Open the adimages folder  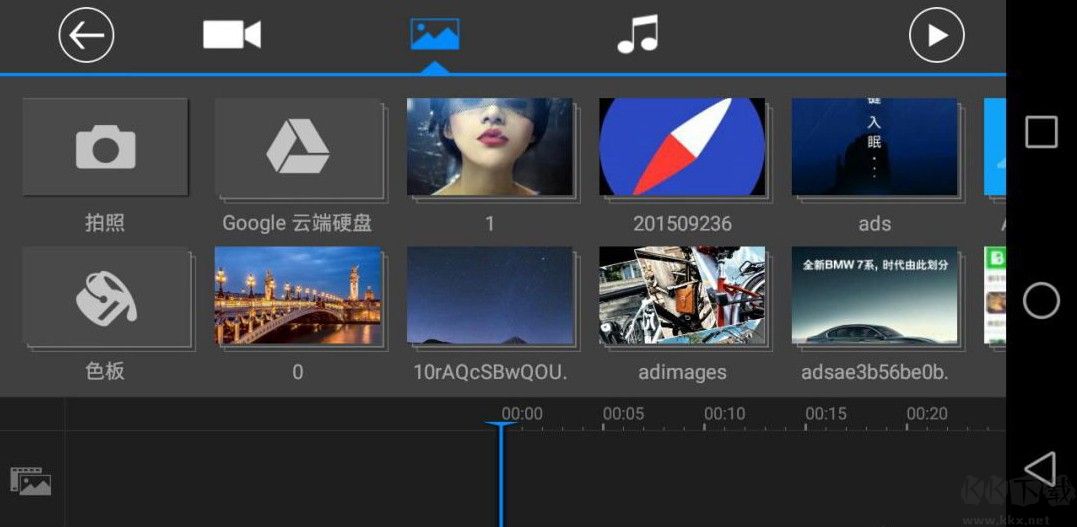coord(682,297)
